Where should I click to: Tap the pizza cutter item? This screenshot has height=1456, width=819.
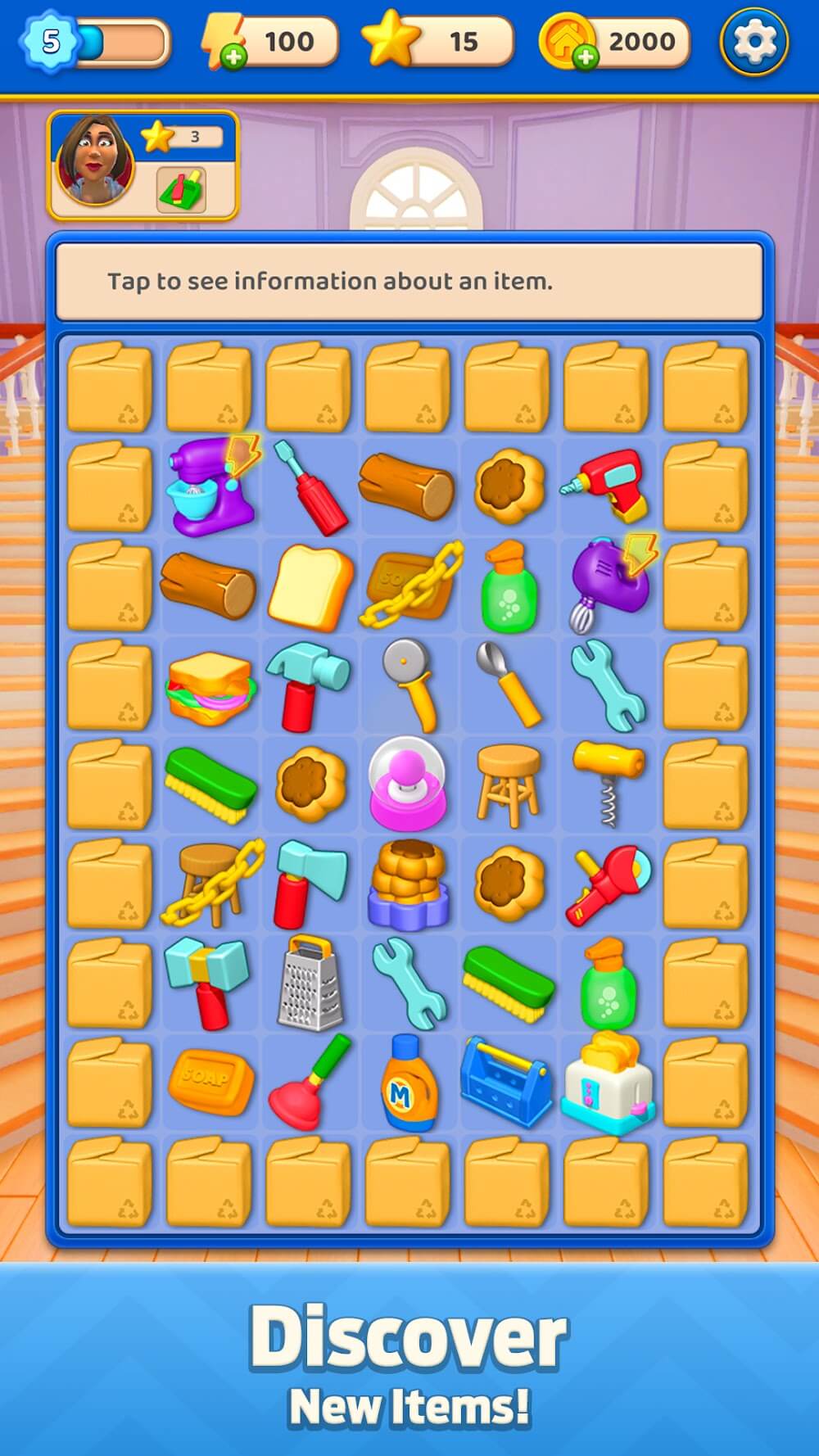409,685
